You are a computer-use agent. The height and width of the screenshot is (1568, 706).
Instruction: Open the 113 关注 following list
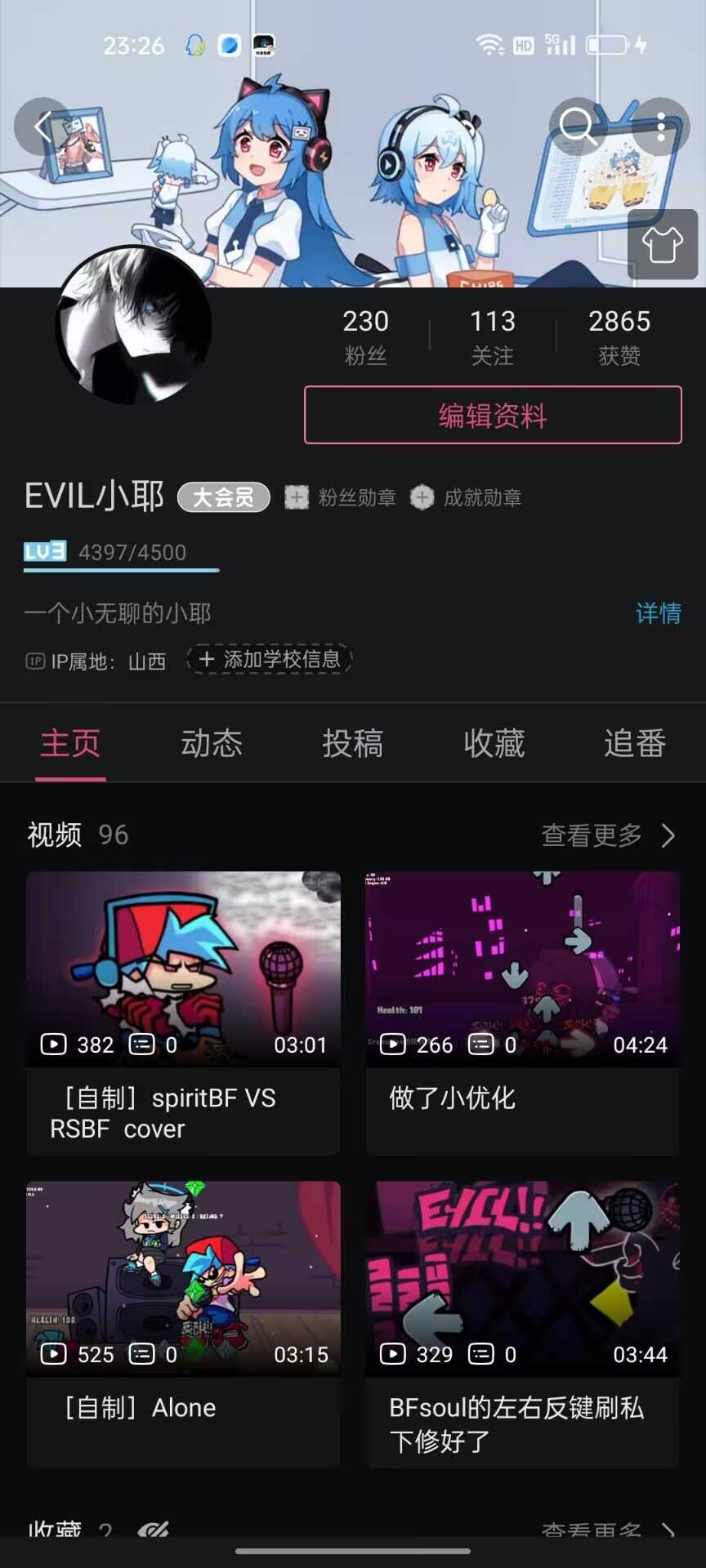point(493,336)
